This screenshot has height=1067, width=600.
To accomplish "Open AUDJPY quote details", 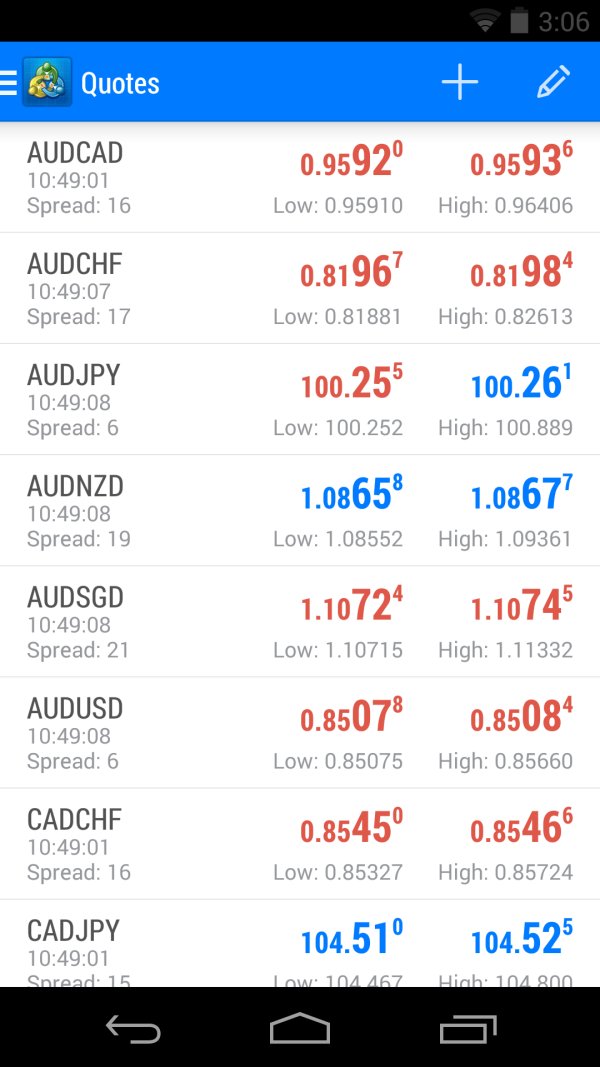I will [x=300, y=400].
